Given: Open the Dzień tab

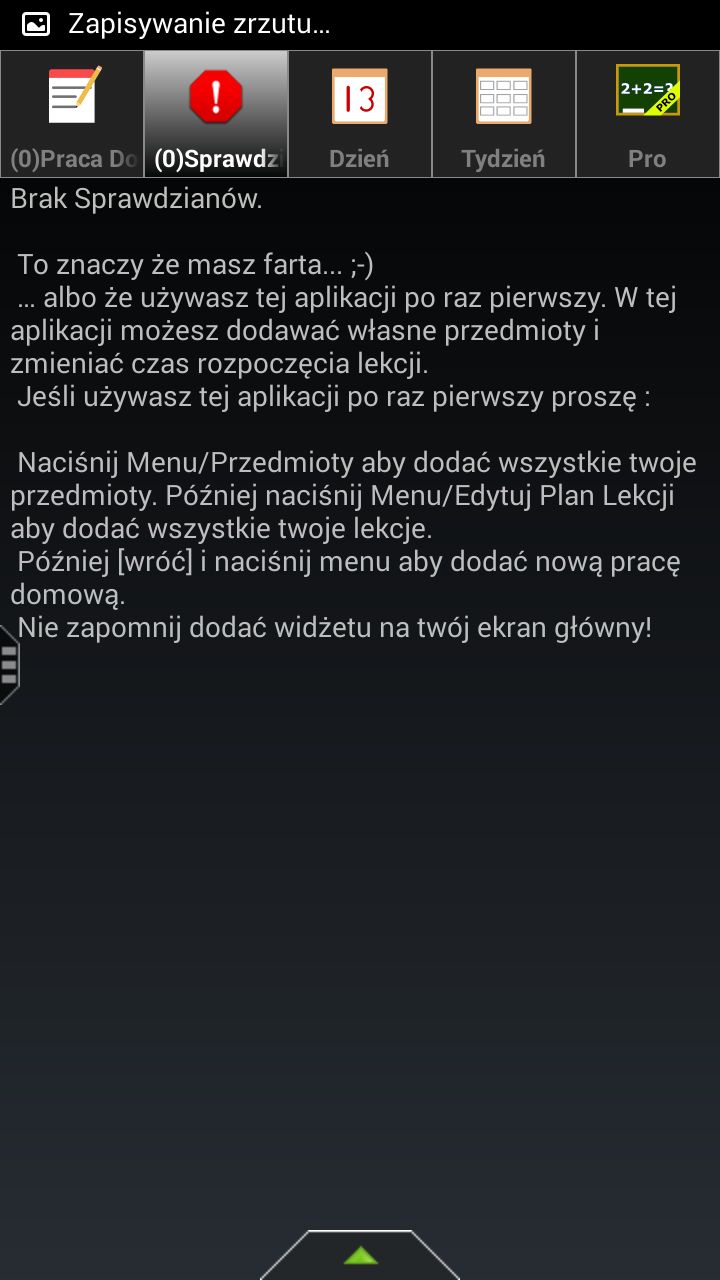Looking at the screenshot, I should click(360, 114).
